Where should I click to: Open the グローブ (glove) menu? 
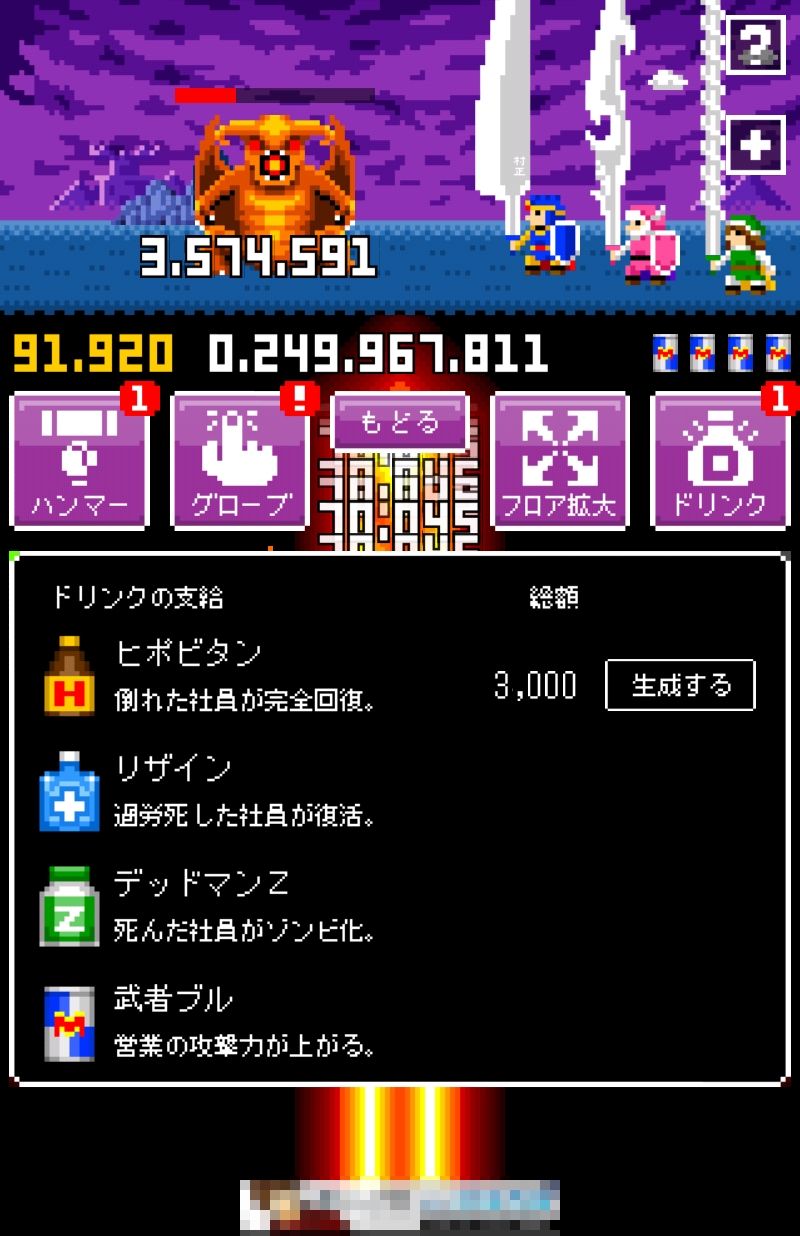pos(240,461)
